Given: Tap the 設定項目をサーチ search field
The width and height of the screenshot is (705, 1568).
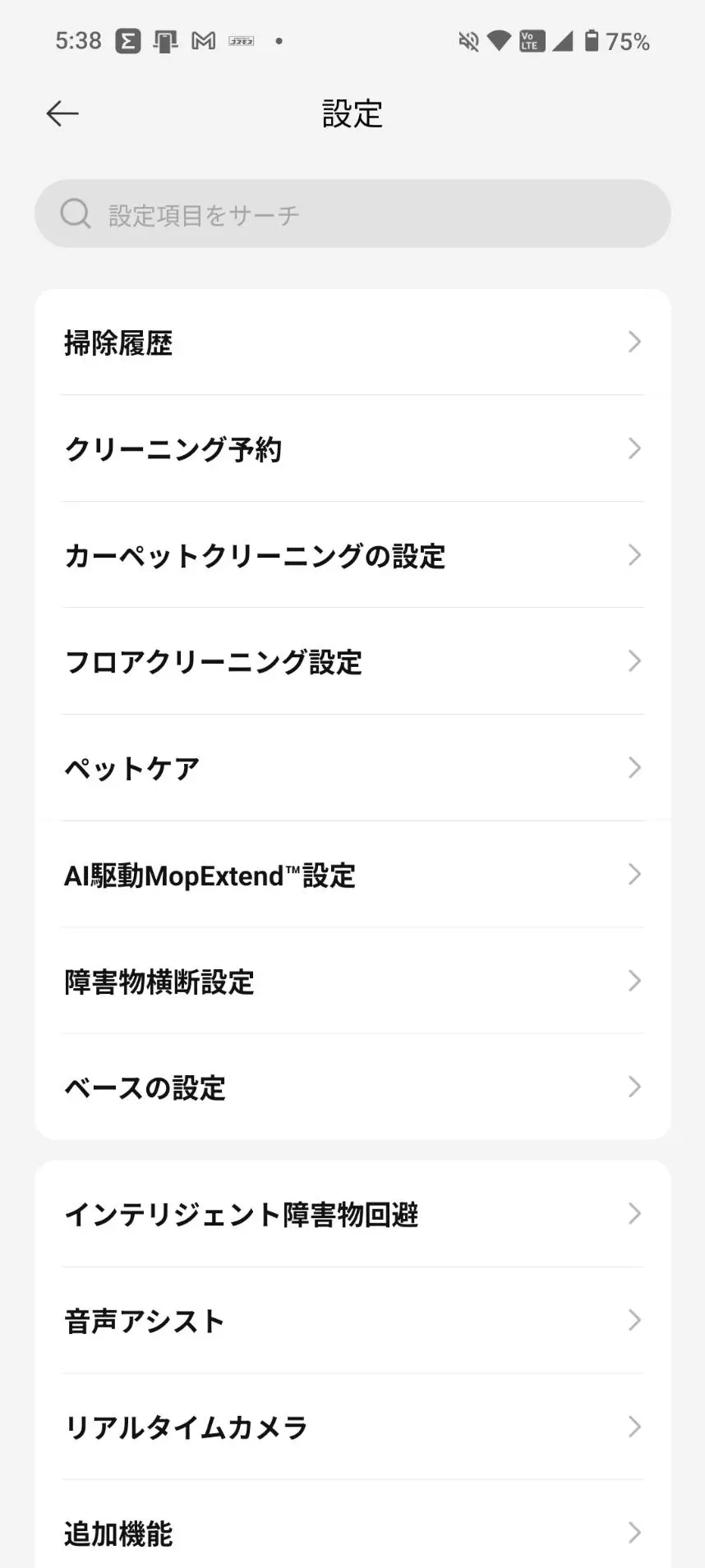Looking at the screenshot, I should click(352, 214).
